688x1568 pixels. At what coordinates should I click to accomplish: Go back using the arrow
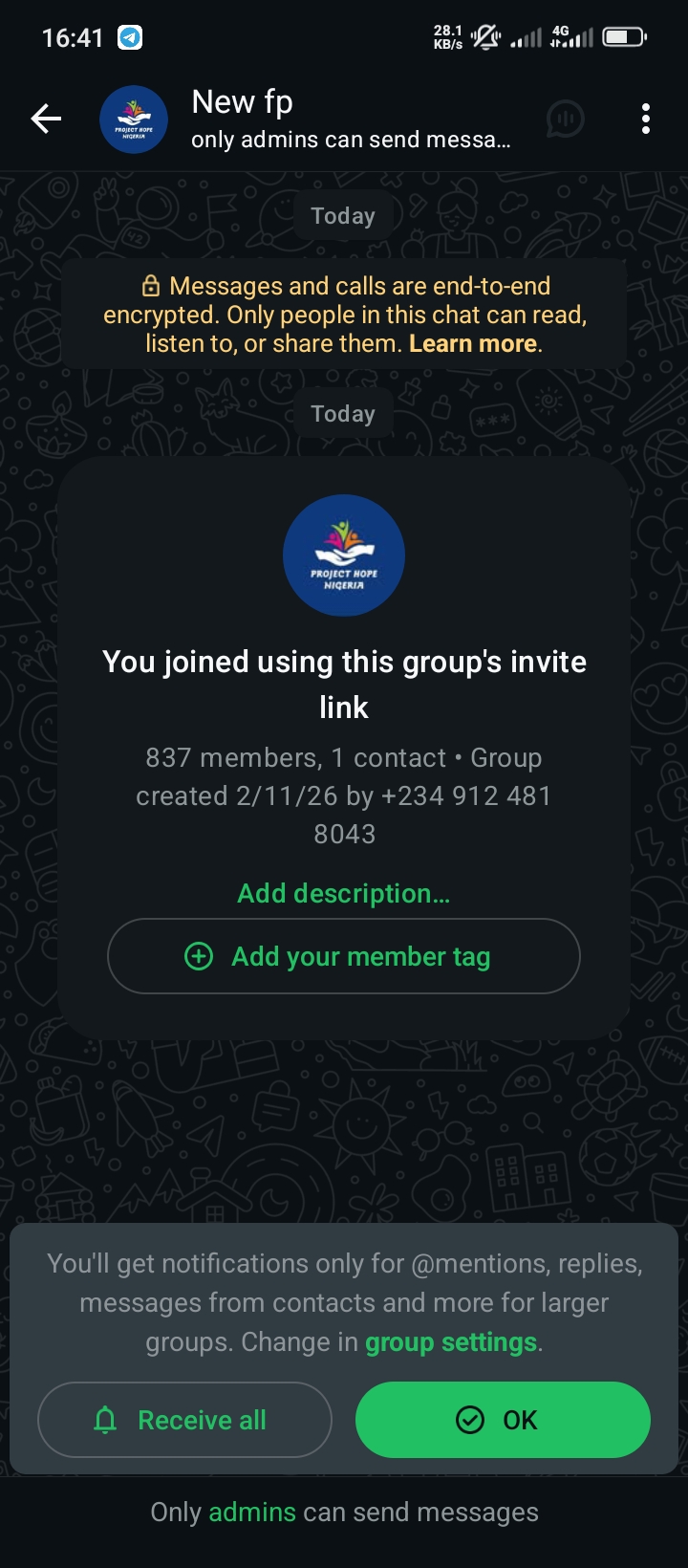click(46, 119)
